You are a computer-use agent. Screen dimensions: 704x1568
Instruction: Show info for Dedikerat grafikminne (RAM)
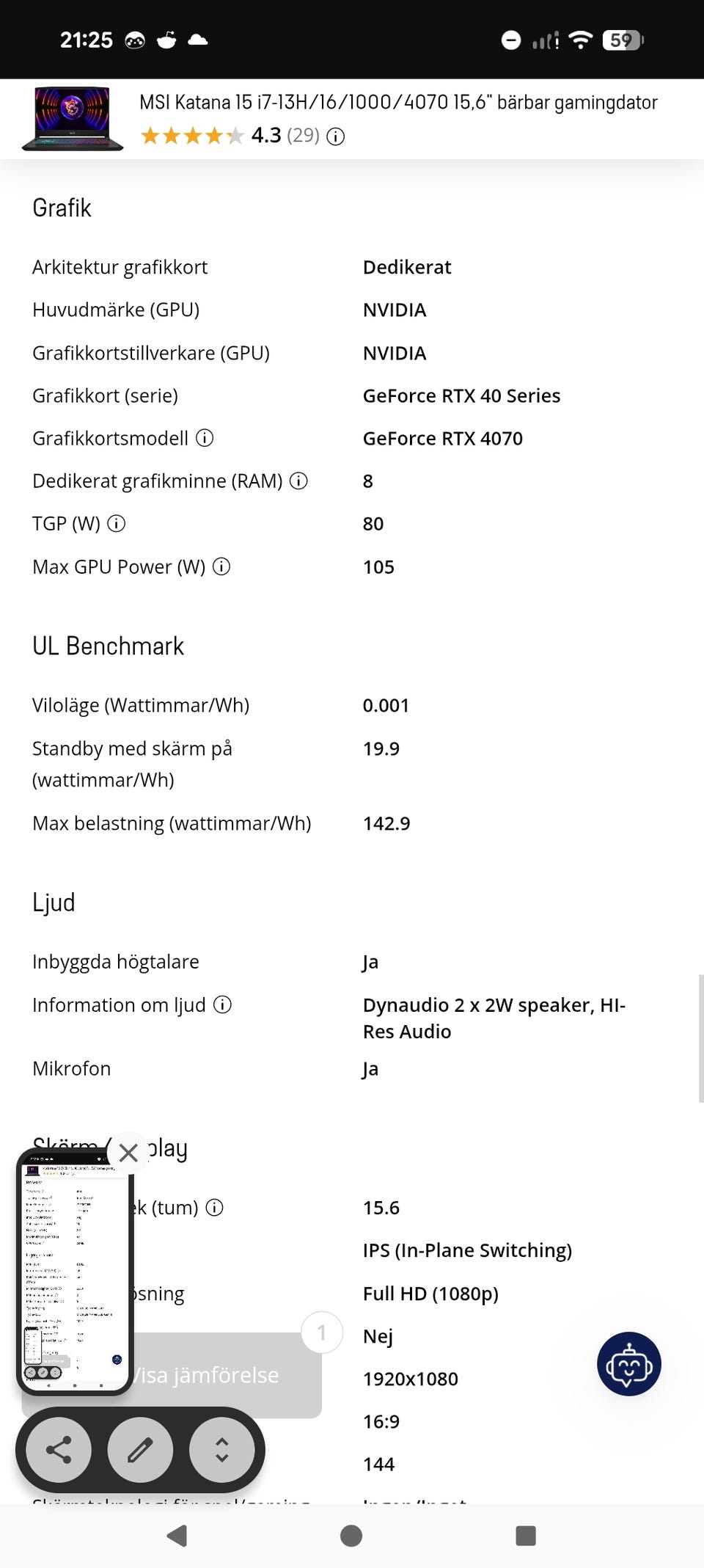(298, 481)
